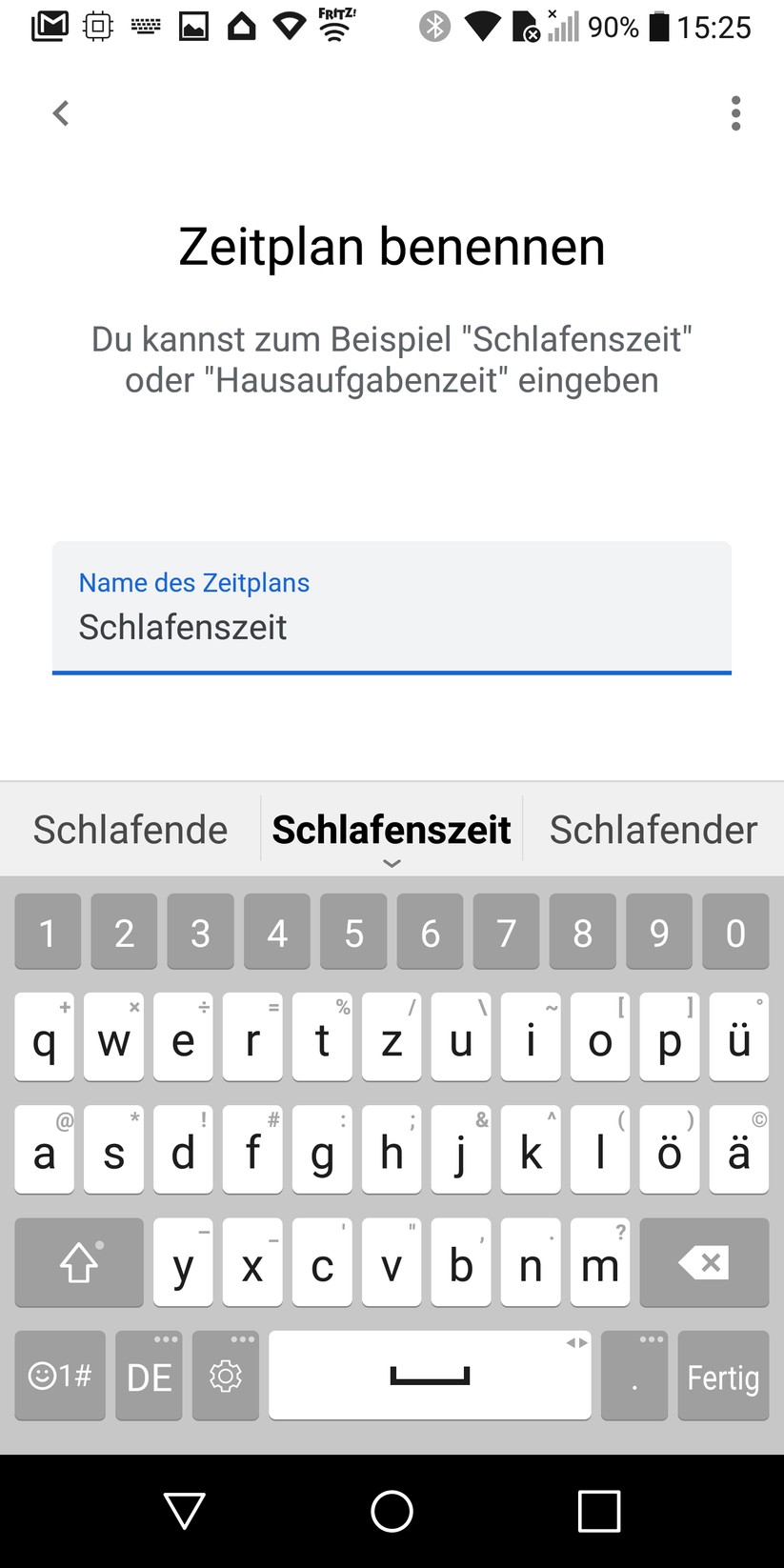Tap the Name des Zeitplans text field
Screen dimensions: 784x1568
point(392,610)
